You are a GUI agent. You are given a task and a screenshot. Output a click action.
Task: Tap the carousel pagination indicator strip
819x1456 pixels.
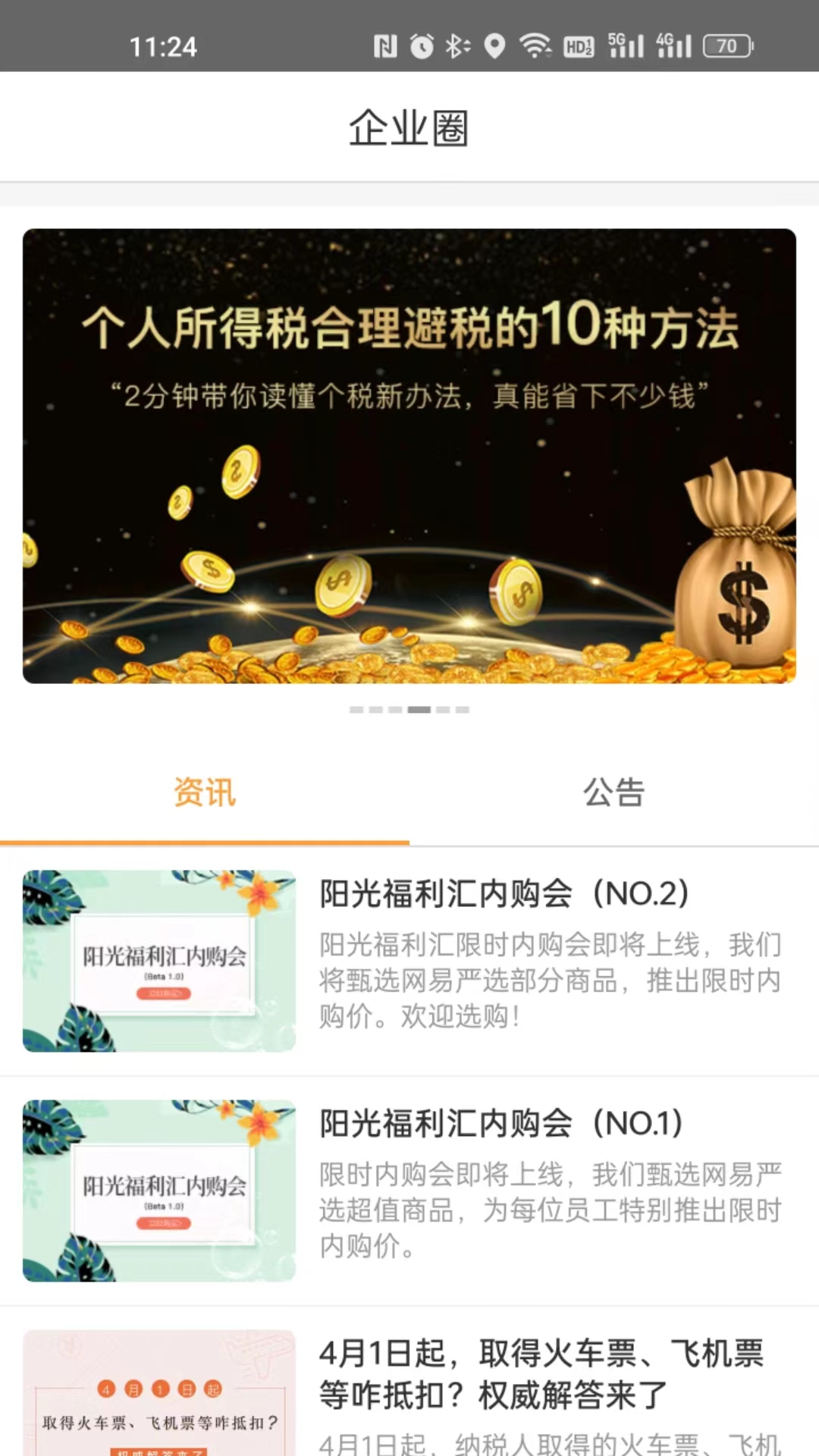tap(408, 710)
